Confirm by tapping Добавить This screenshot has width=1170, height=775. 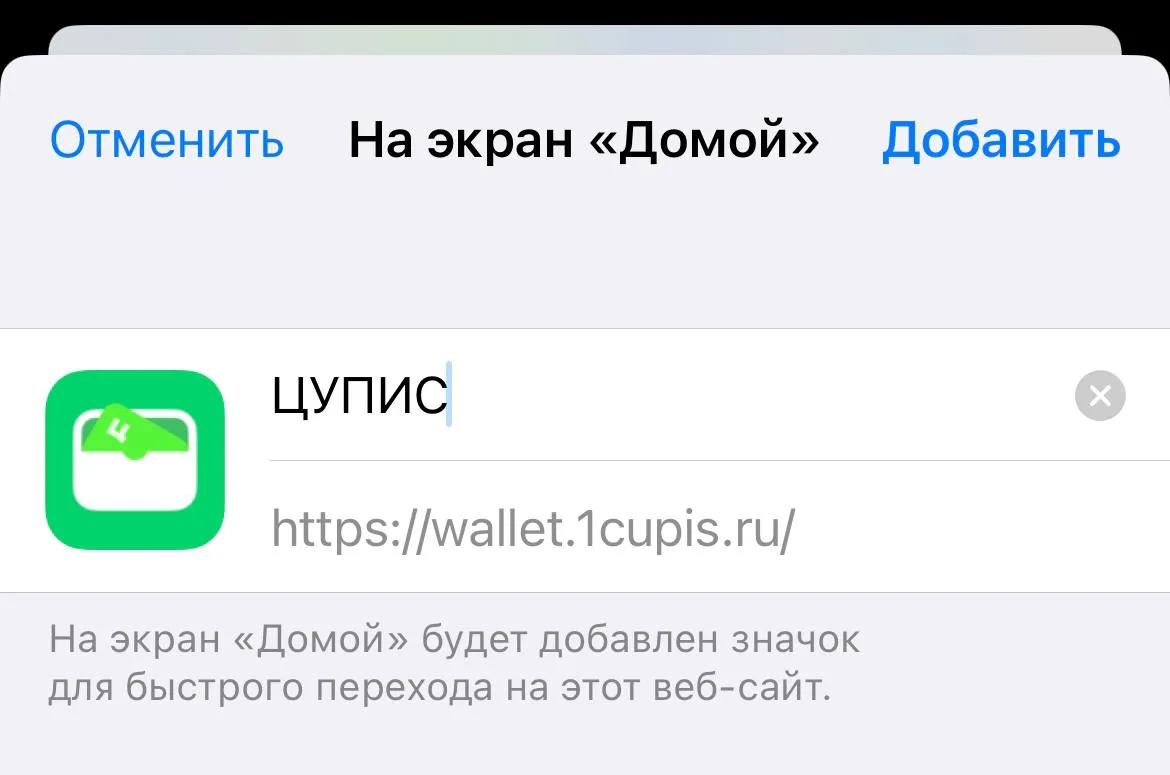coord(1000,141)
